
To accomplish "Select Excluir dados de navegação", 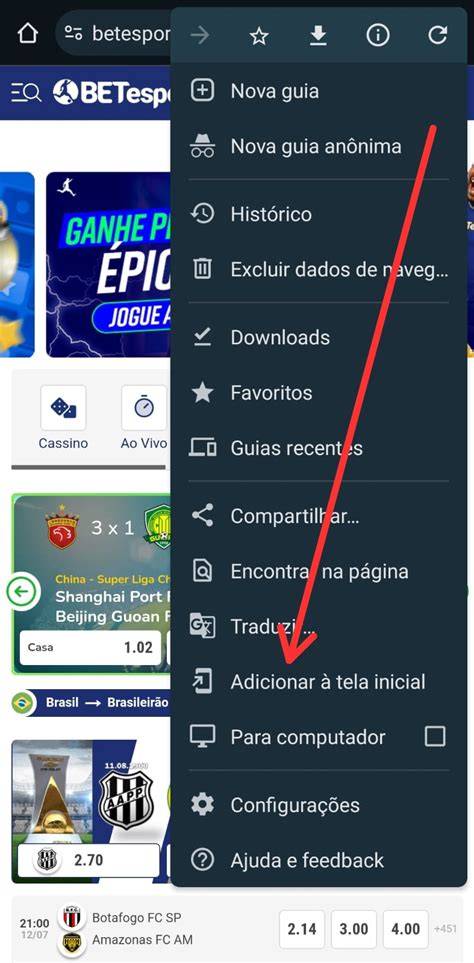I will click(x=319, y=269).
